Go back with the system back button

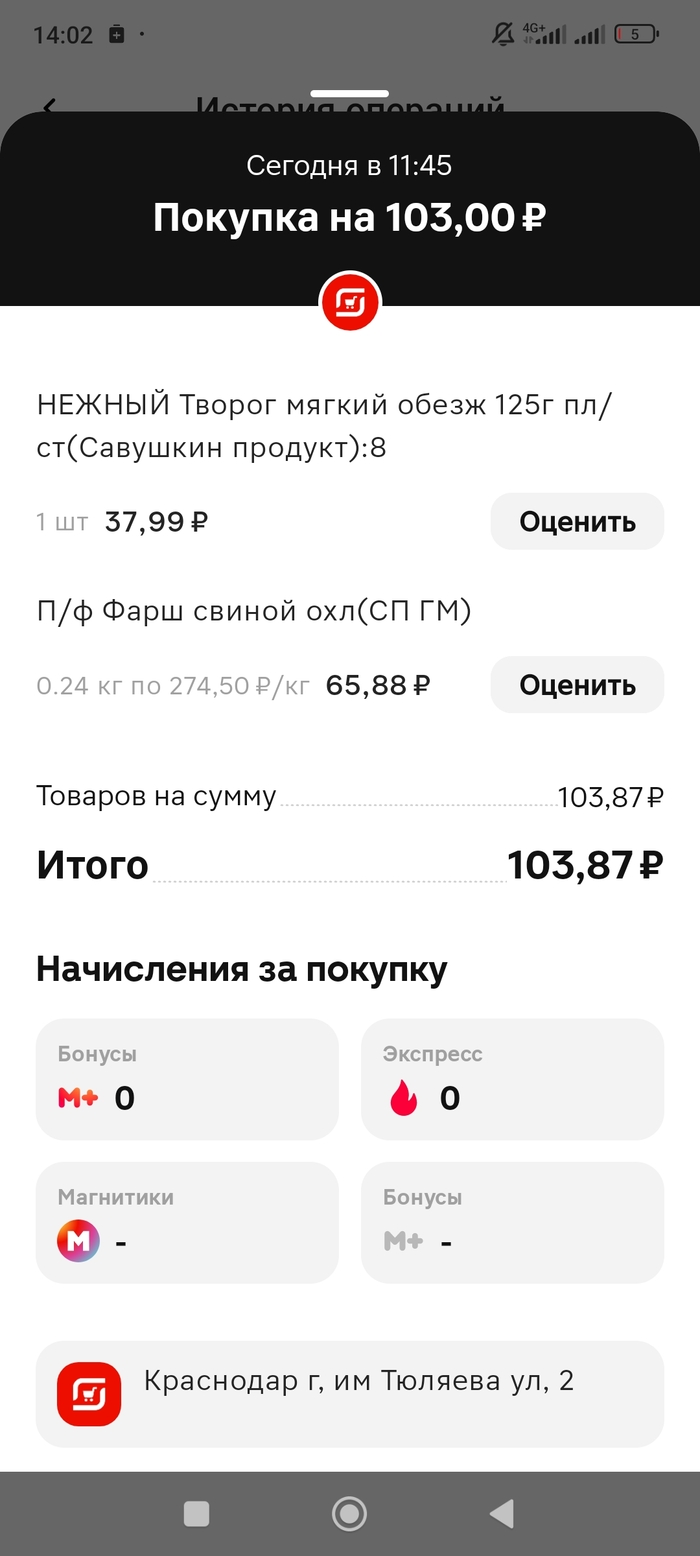point(501,1513)
